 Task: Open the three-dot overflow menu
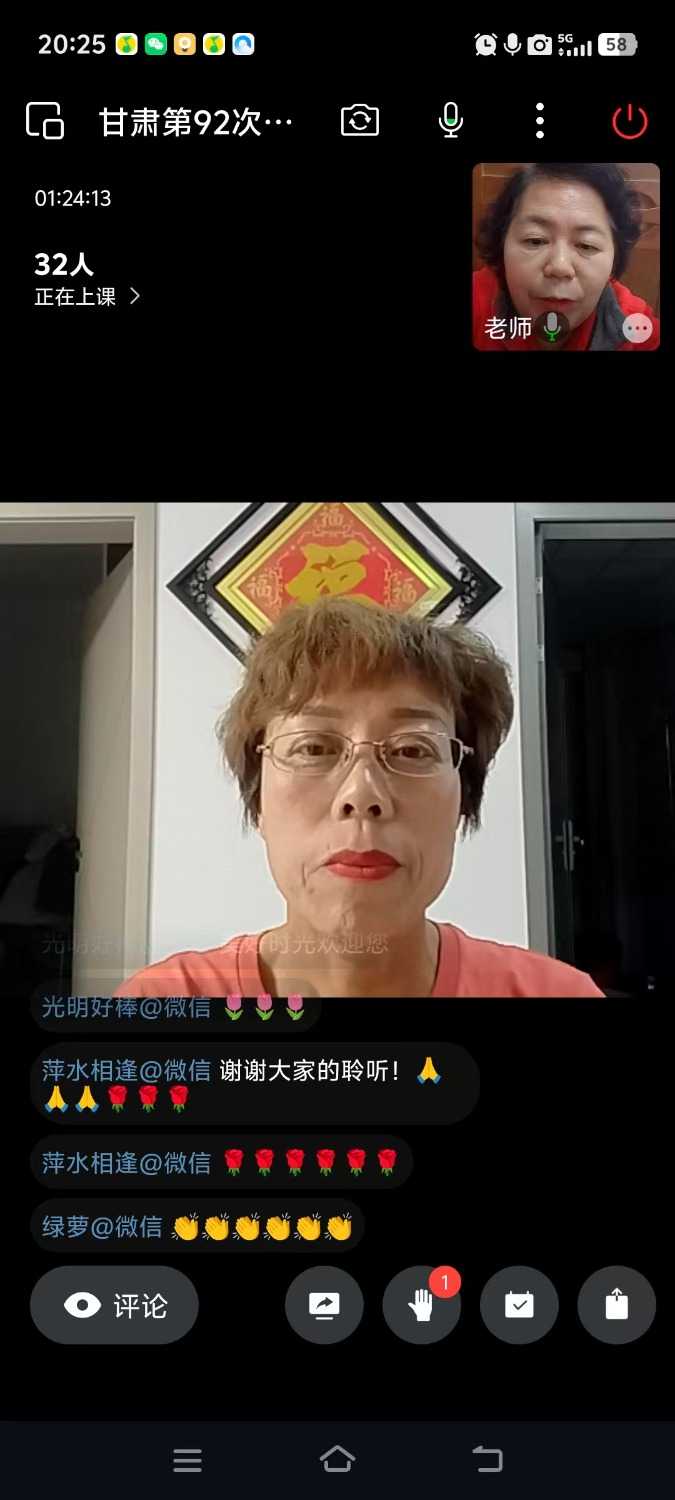pos(540,121)
